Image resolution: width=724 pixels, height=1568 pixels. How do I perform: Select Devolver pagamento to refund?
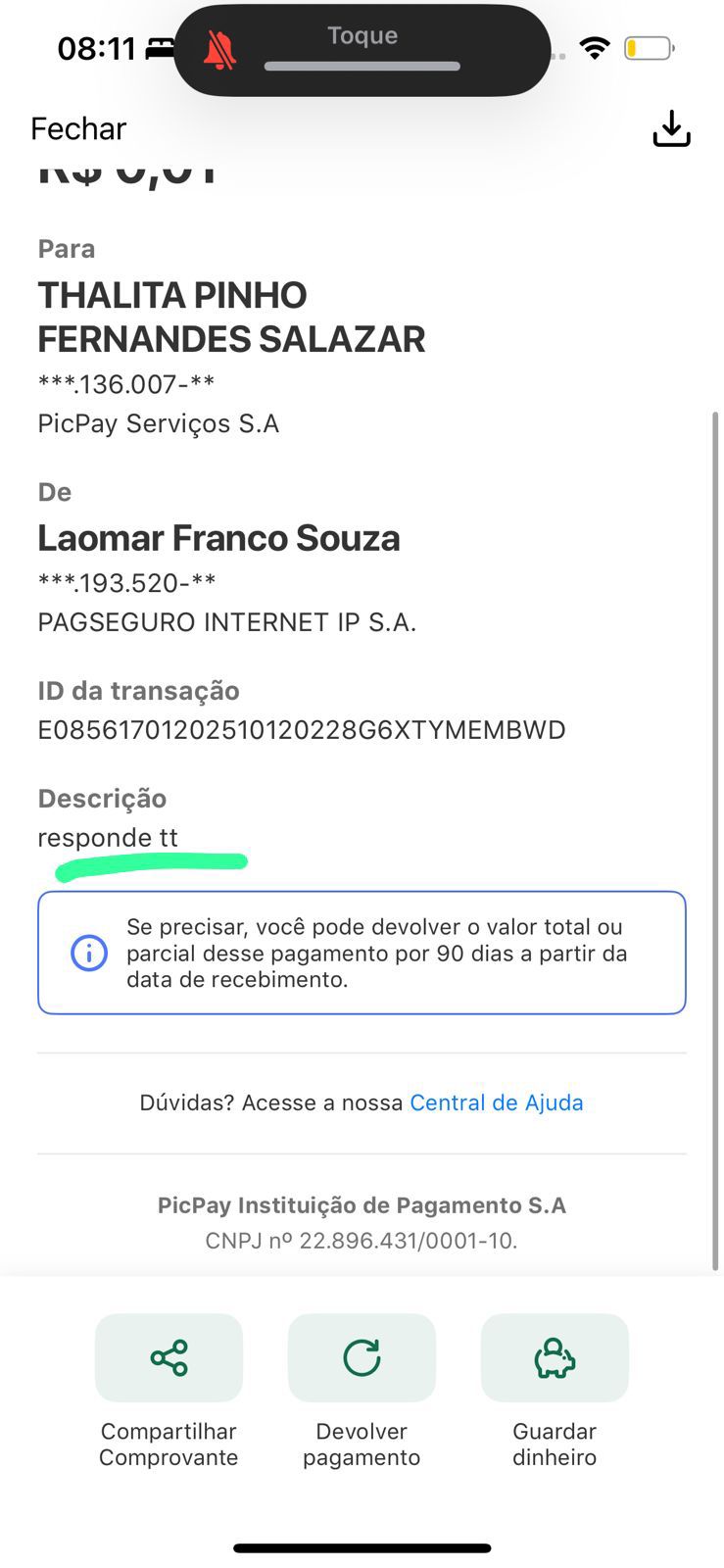coord(362,1358)
